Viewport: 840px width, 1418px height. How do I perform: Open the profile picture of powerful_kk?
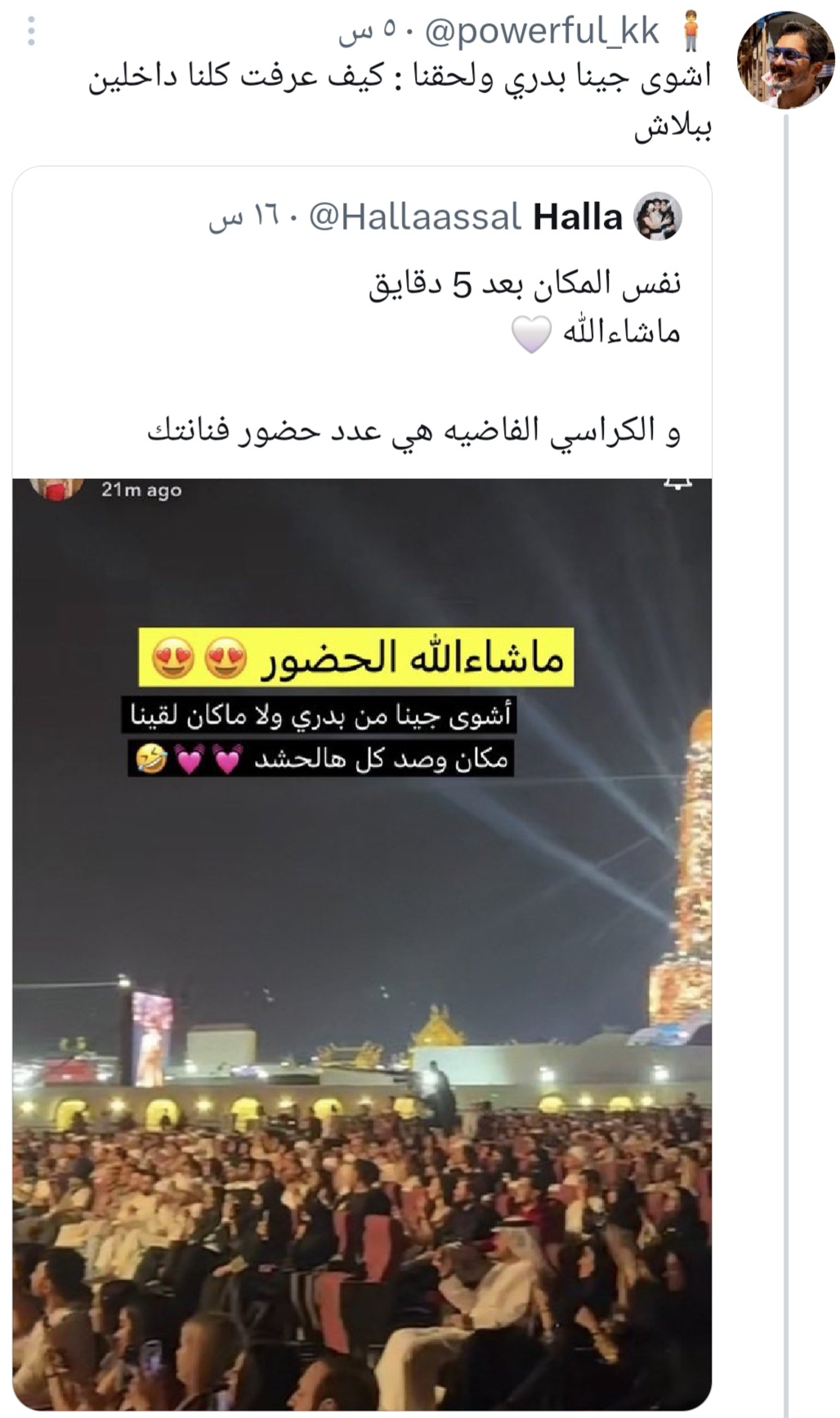coord(785,59)
